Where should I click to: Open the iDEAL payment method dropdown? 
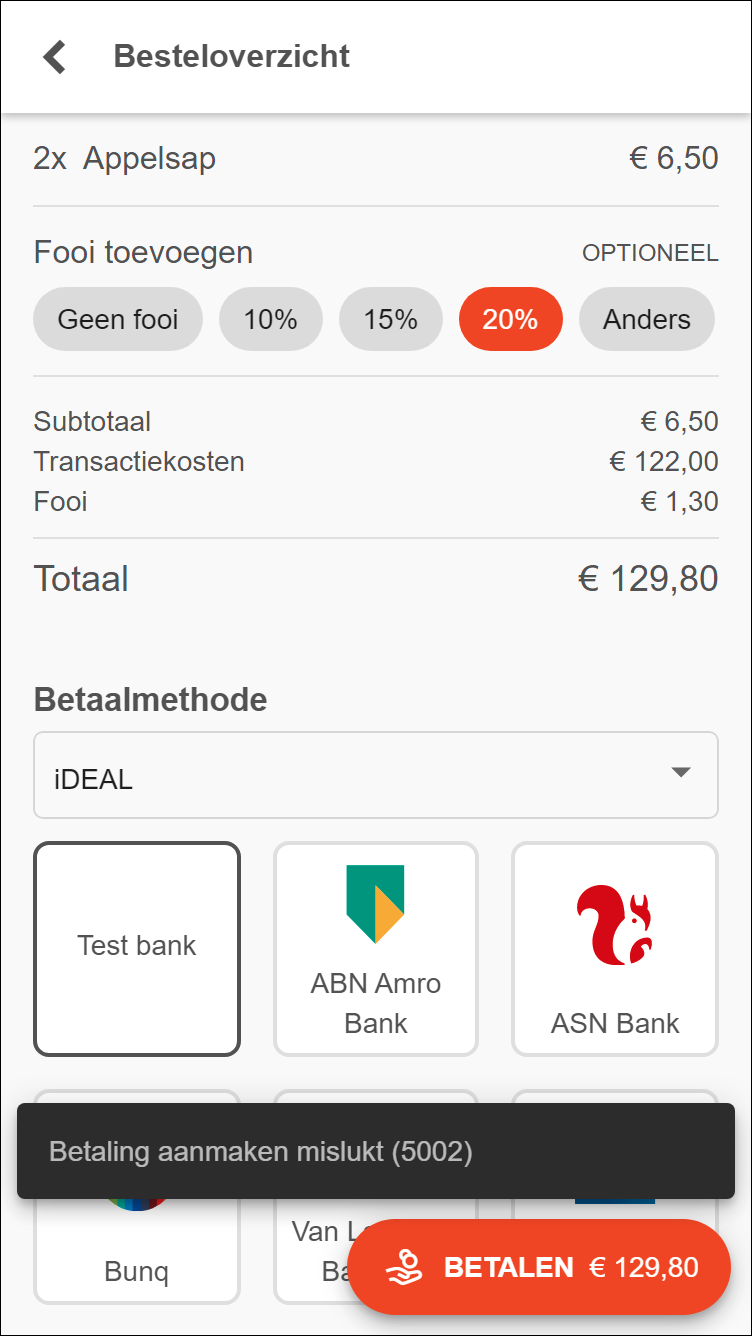tap(376, 775)
